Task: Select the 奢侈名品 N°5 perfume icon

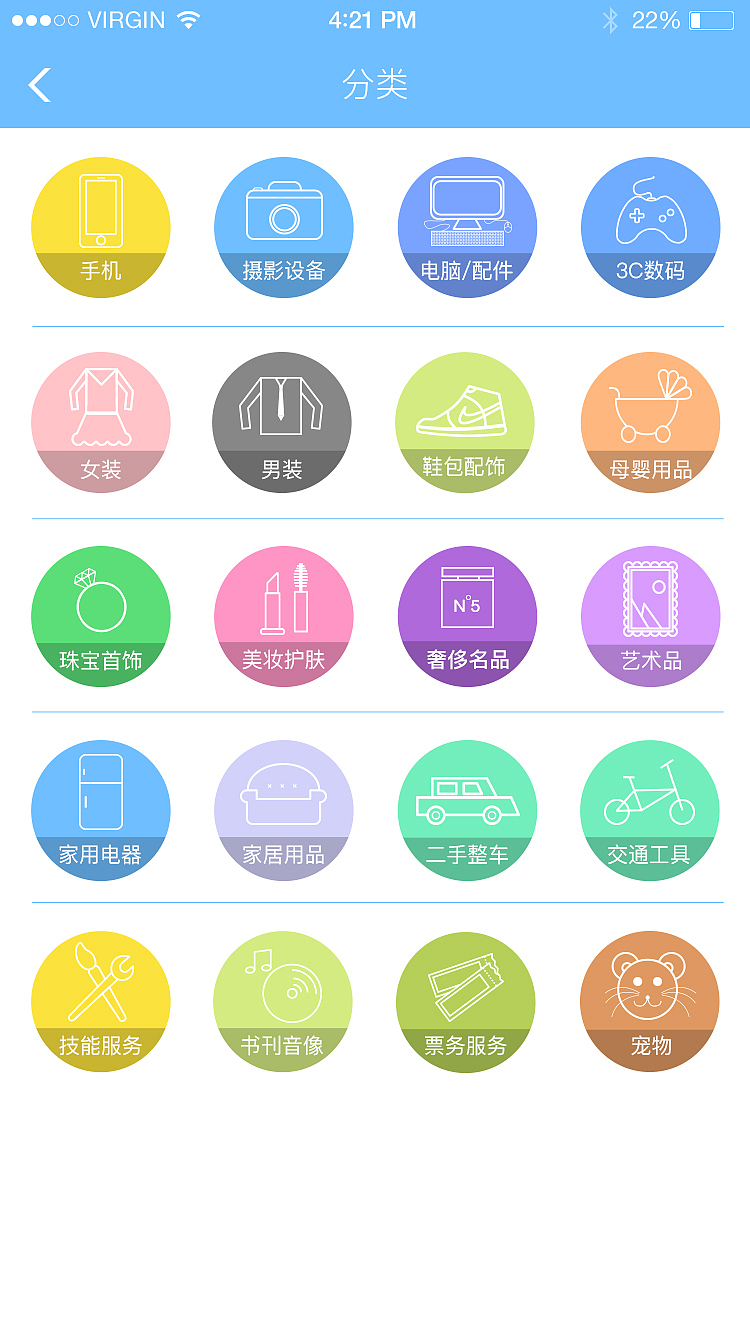Action: (466, 616)
